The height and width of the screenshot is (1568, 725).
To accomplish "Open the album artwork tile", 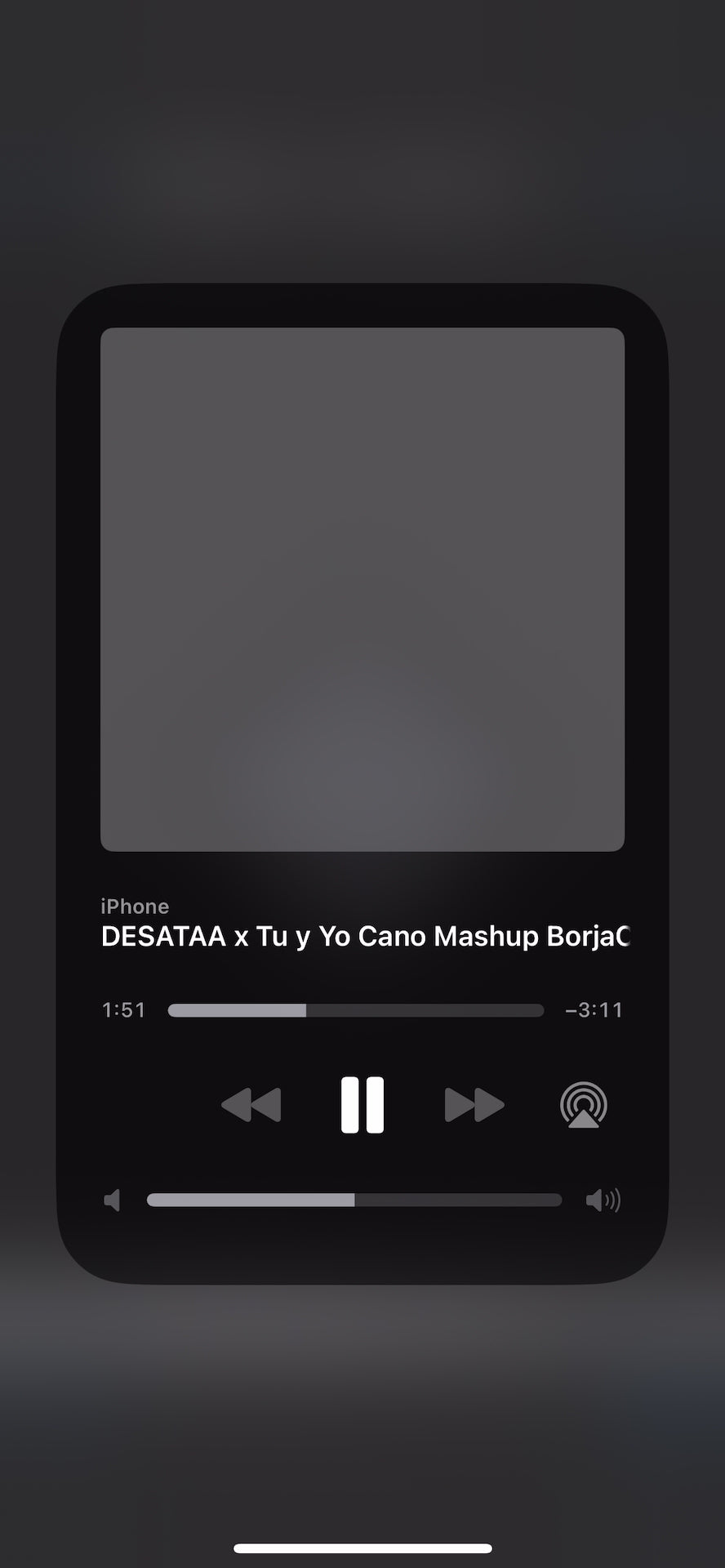I will point(362,589).
